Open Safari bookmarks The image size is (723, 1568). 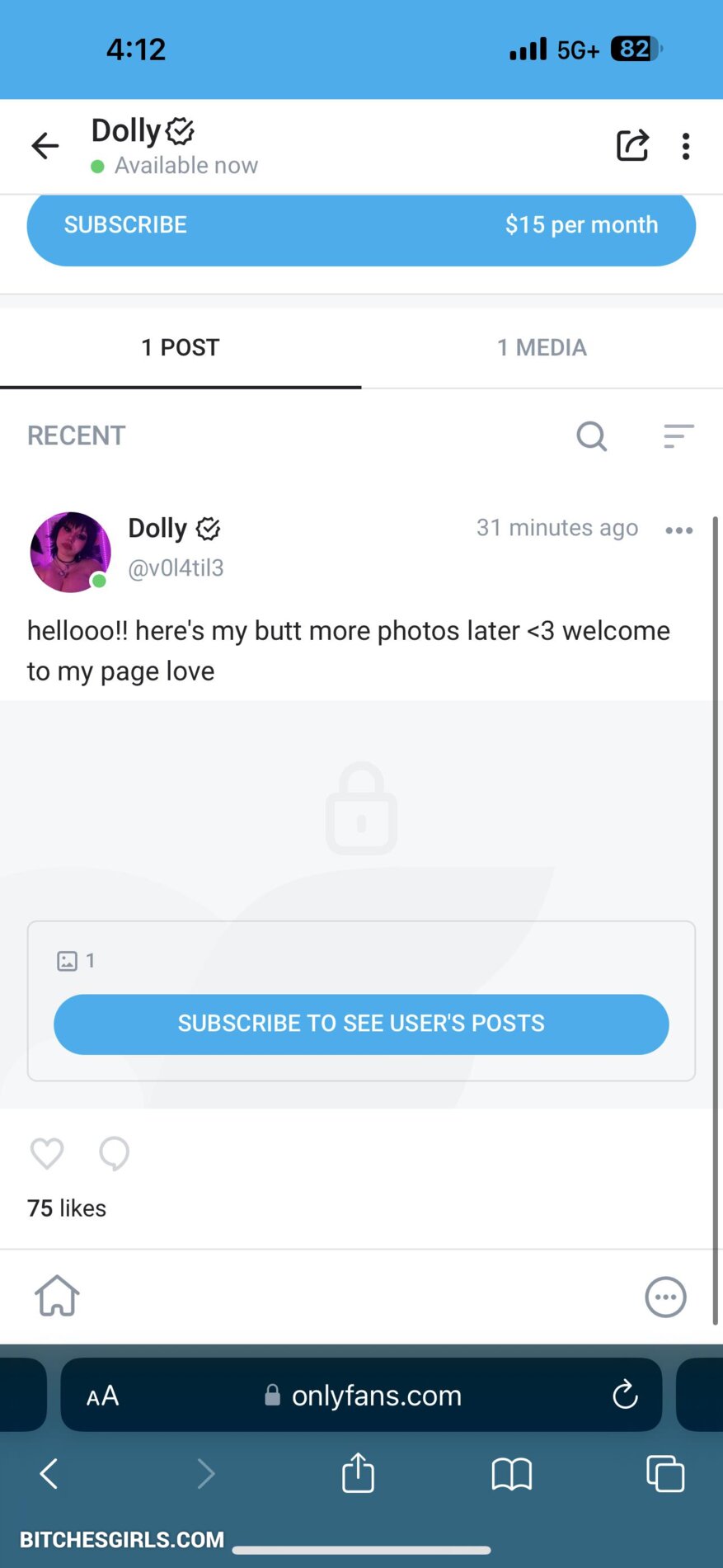(x=511, y=1473)
